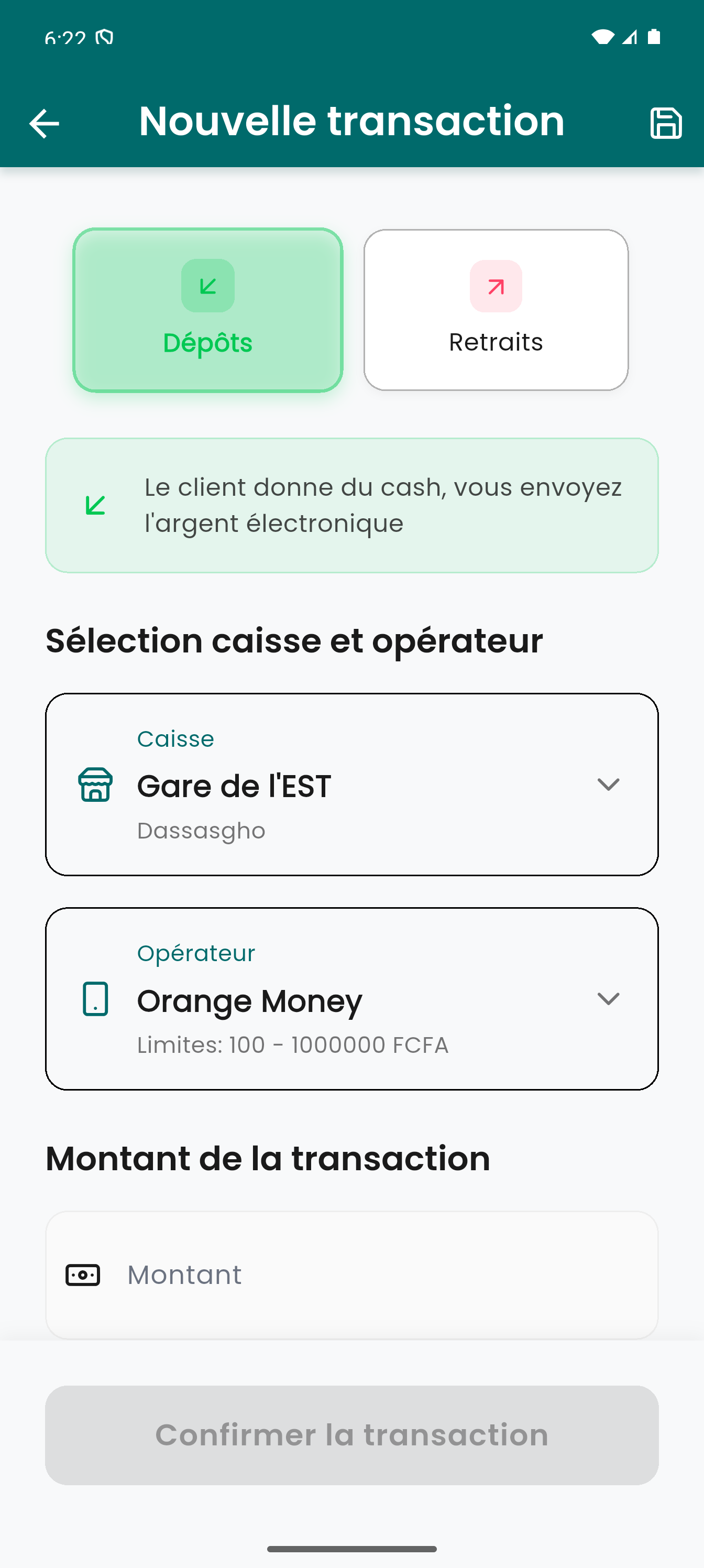Select the green deposit arrow icon on Dépôts card
Image resolution: width=704 pixels, height=1568 pixels.
coord(208,286)
